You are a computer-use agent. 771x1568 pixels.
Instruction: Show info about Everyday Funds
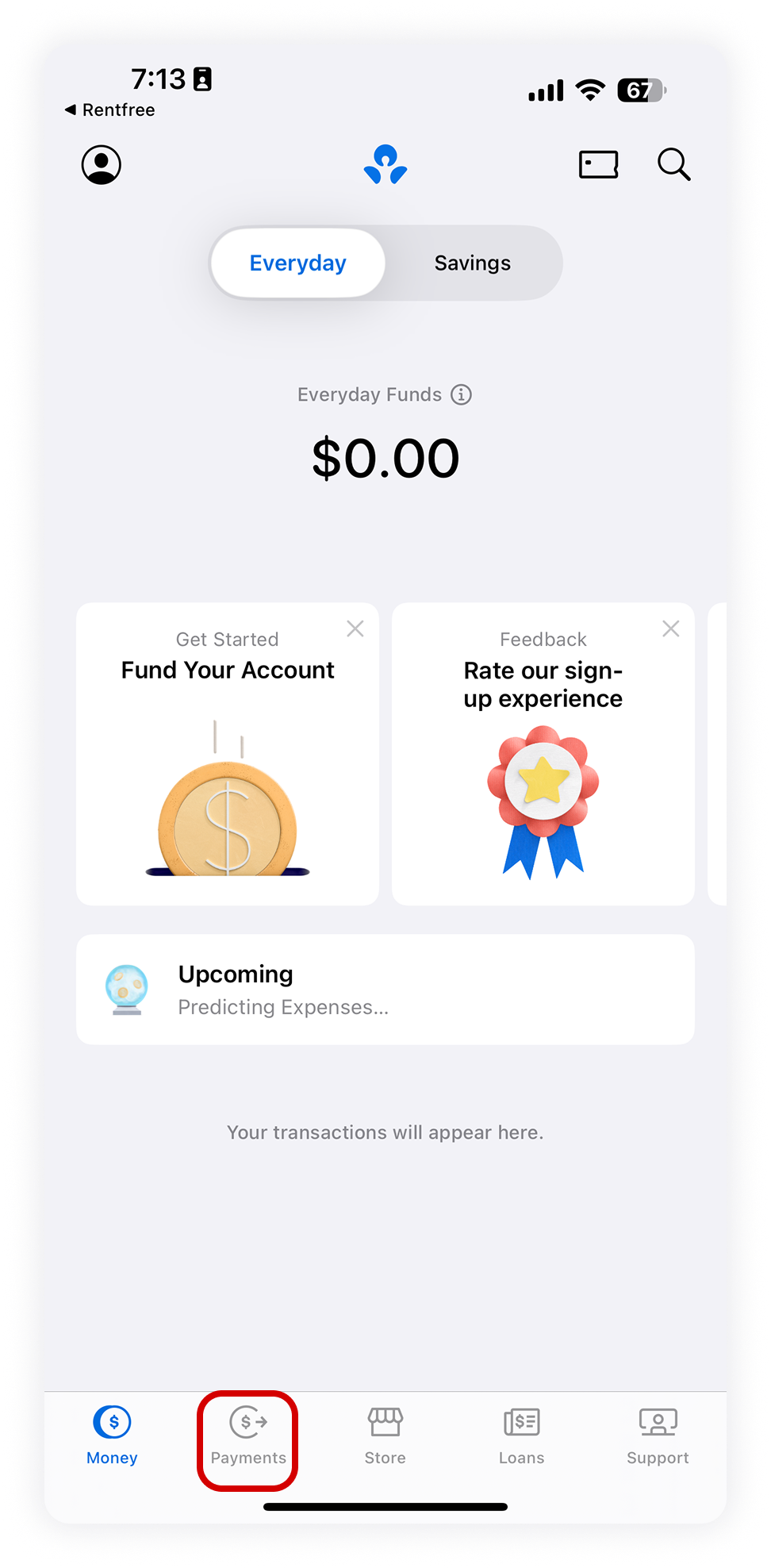461,394
